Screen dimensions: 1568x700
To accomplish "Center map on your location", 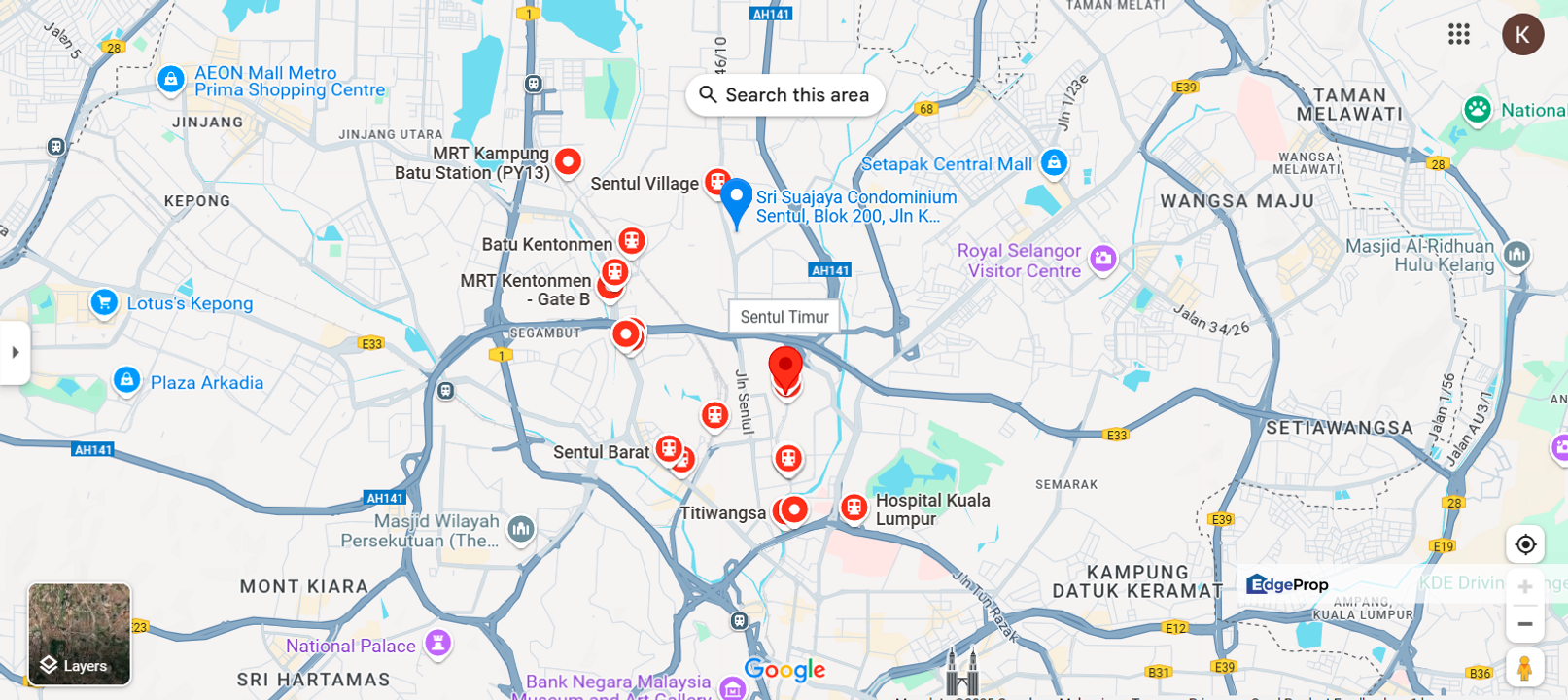I will point(1524,544).
